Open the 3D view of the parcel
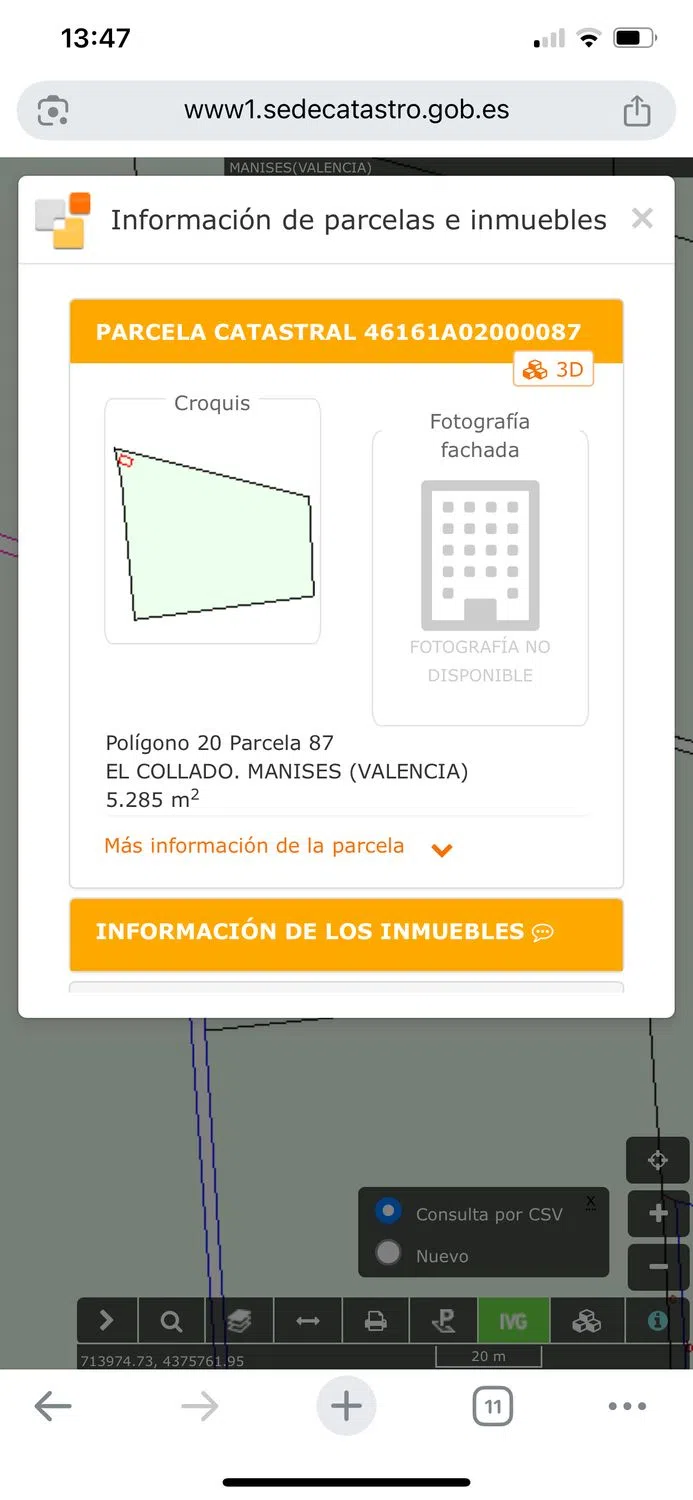693x1500 pixels. point(554,370)
